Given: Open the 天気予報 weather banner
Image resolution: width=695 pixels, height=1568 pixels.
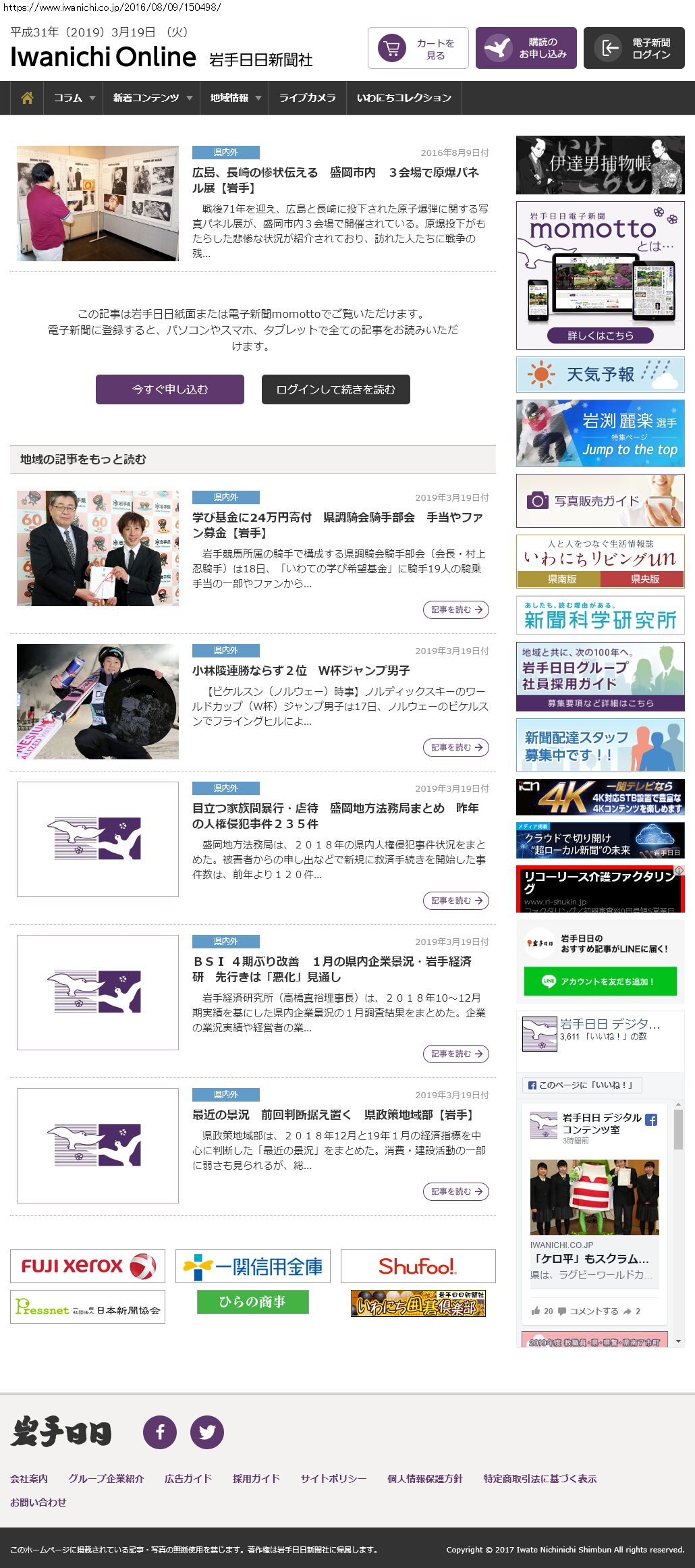Looking at the screenshot, I should (x=600, y=375).
